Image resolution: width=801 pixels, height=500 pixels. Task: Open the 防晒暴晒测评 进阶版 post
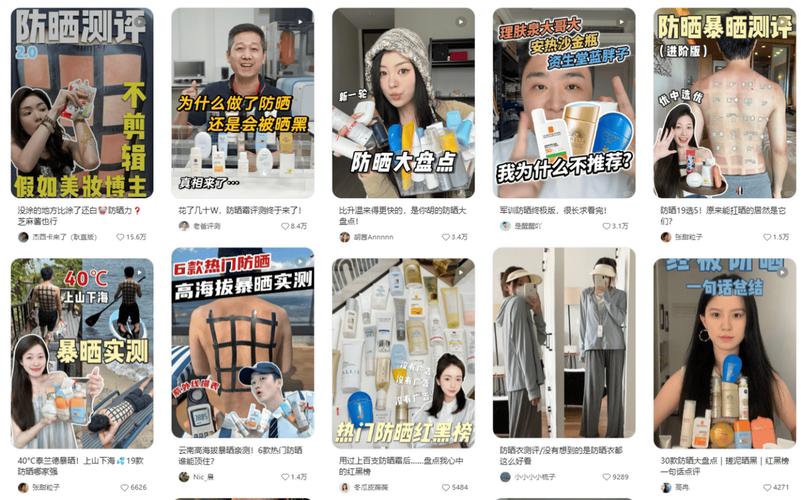723,103
